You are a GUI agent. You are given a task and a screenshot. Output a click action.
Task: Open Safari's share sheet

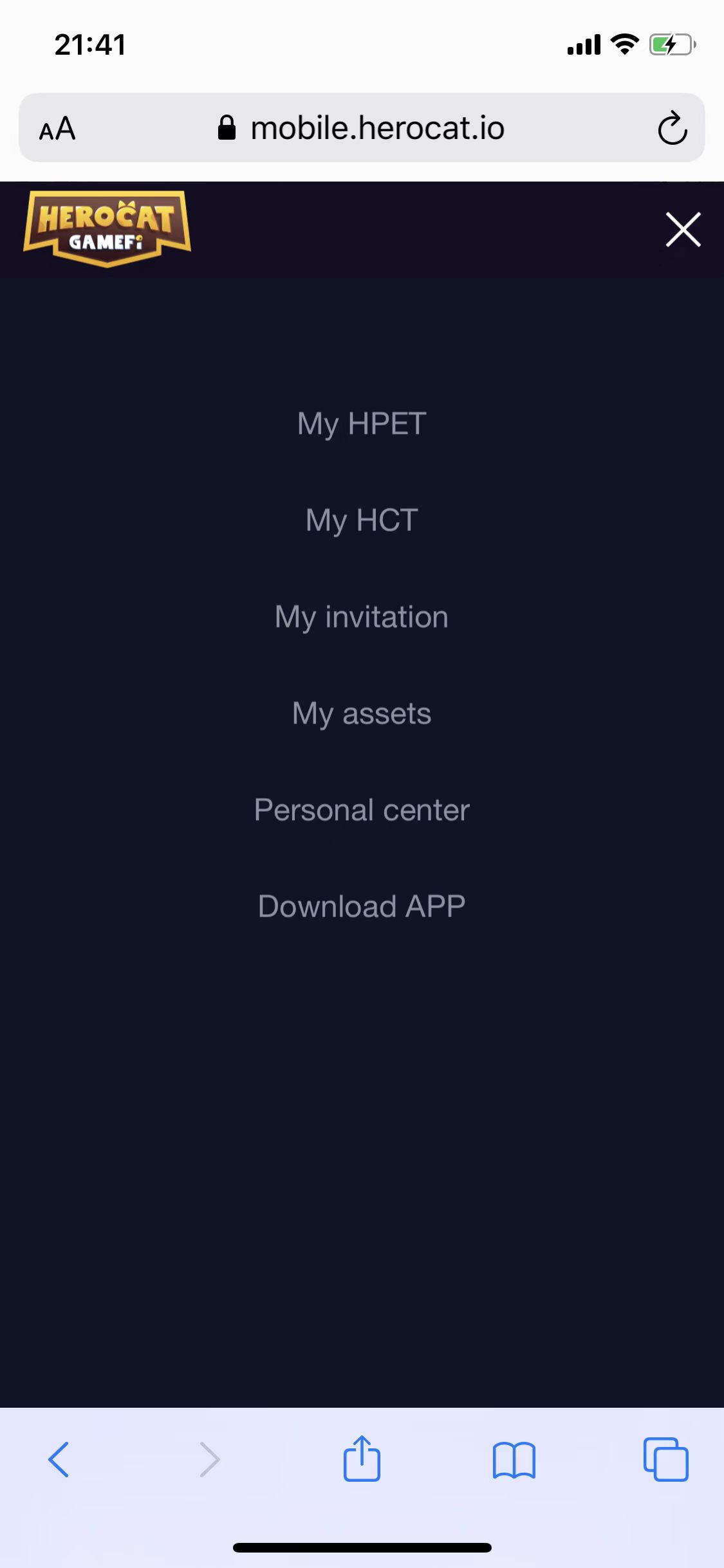pyautogui.click(x=362, y=1458)
